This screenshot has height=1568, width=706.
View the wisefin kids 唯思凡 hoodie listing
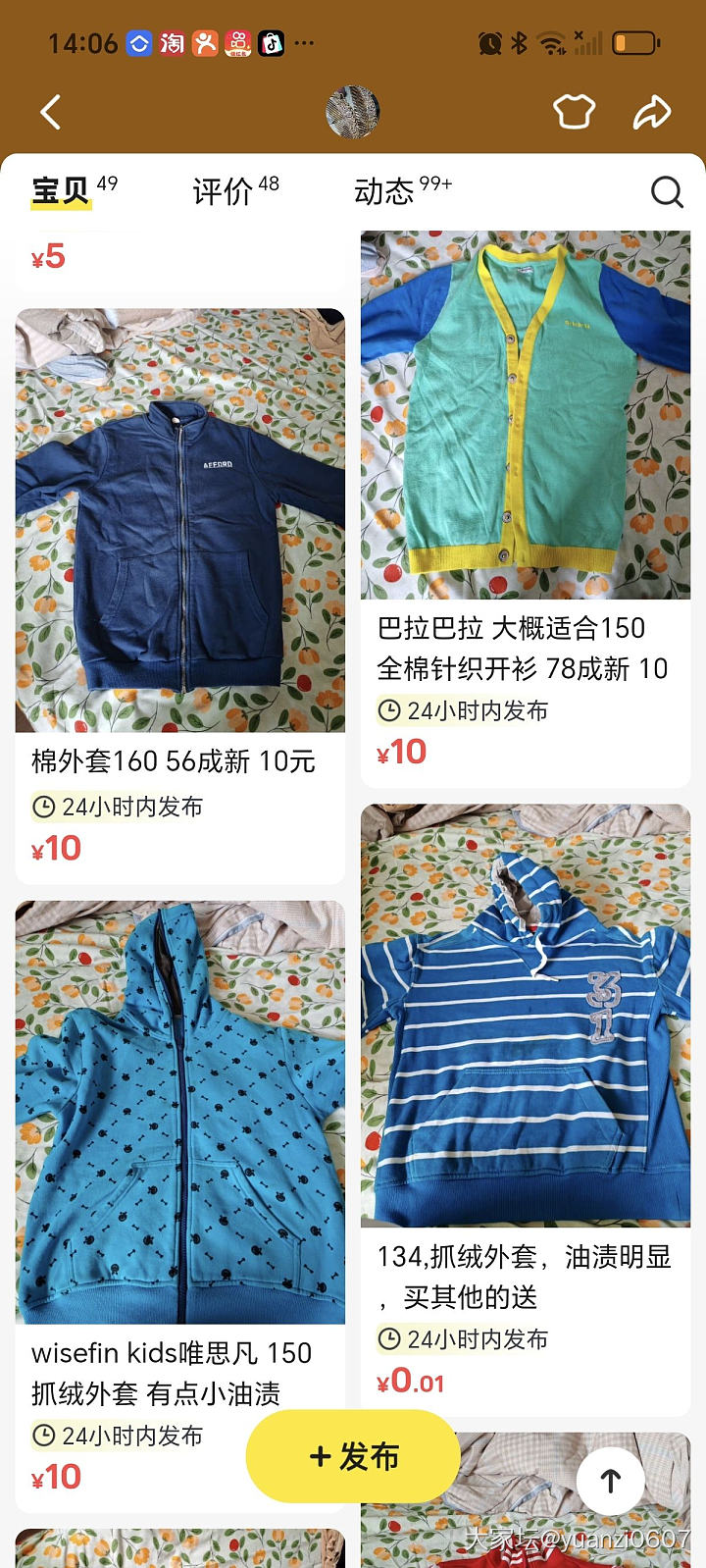pyautogui.click(x=180, y=1113)
